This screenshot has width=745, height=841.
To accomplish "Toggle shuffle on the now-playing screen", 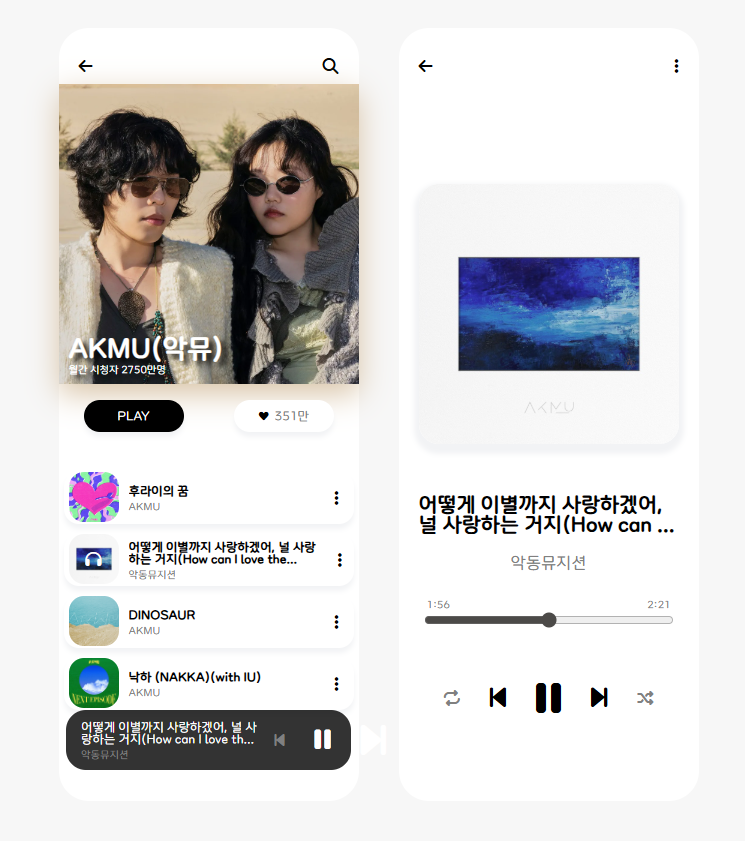I will pyautogui.click(x=645, y=698).
